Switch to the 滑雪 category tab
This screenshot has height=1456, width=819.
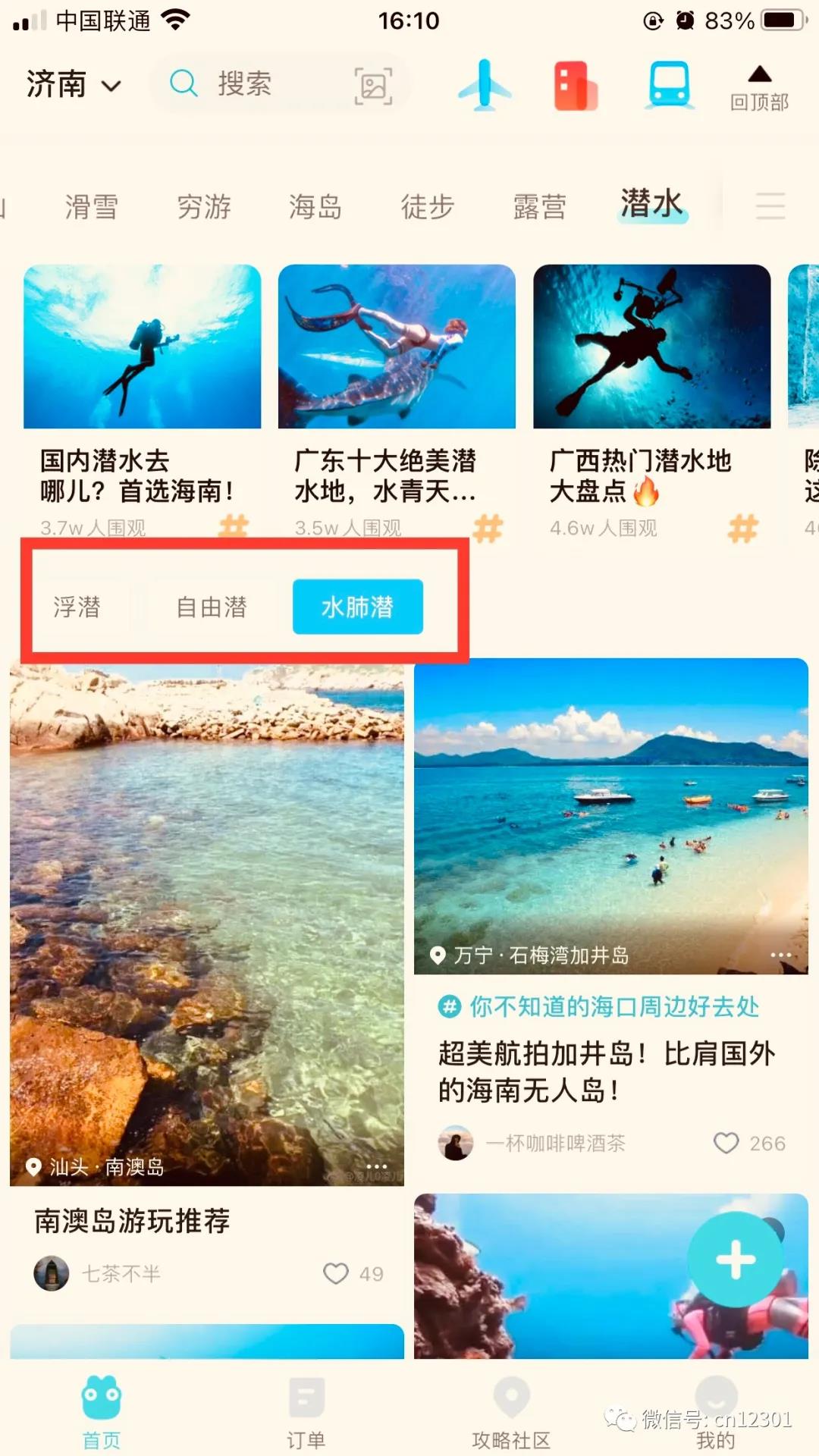92,206
